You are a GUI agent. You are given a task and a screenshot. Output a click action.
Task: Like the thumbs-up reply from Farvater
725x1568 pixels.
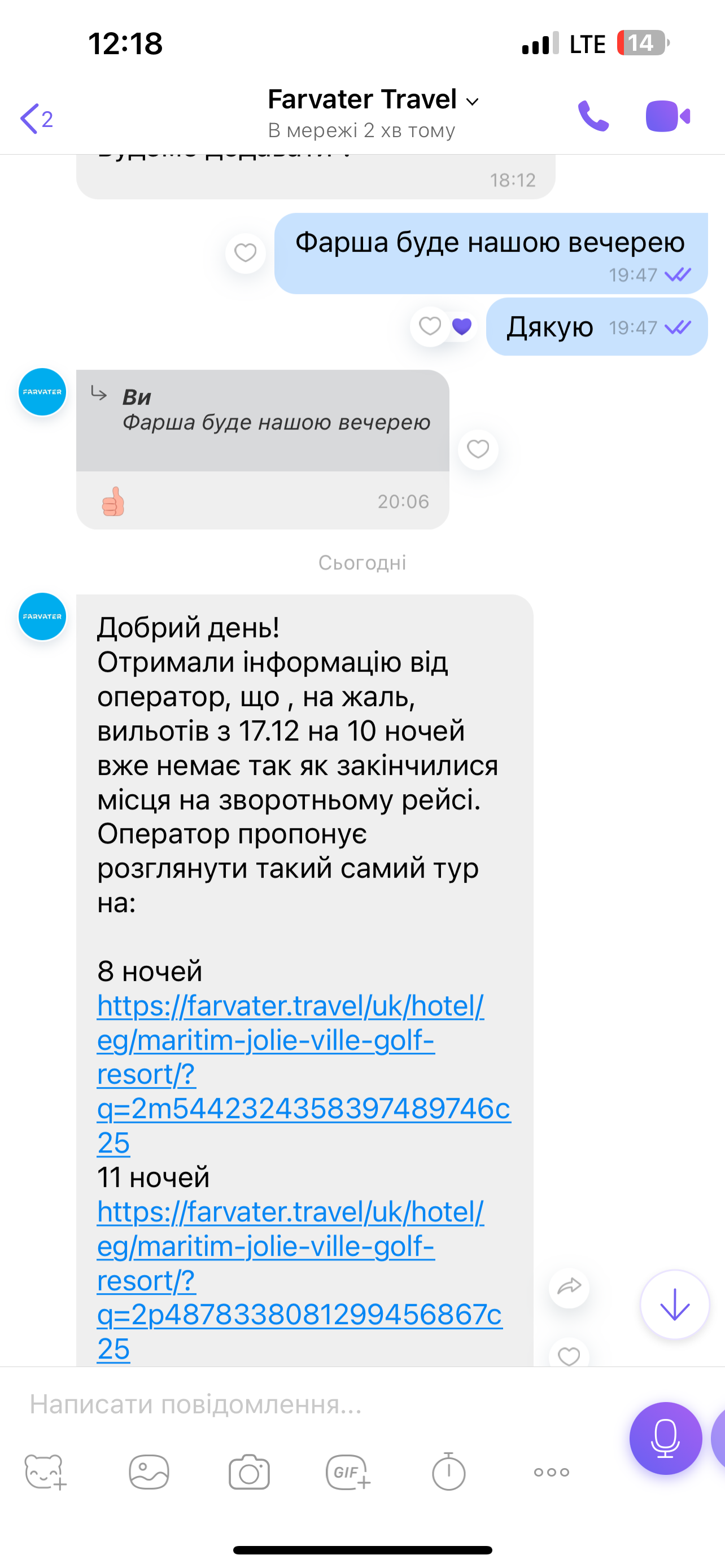(x=478, y=449)
